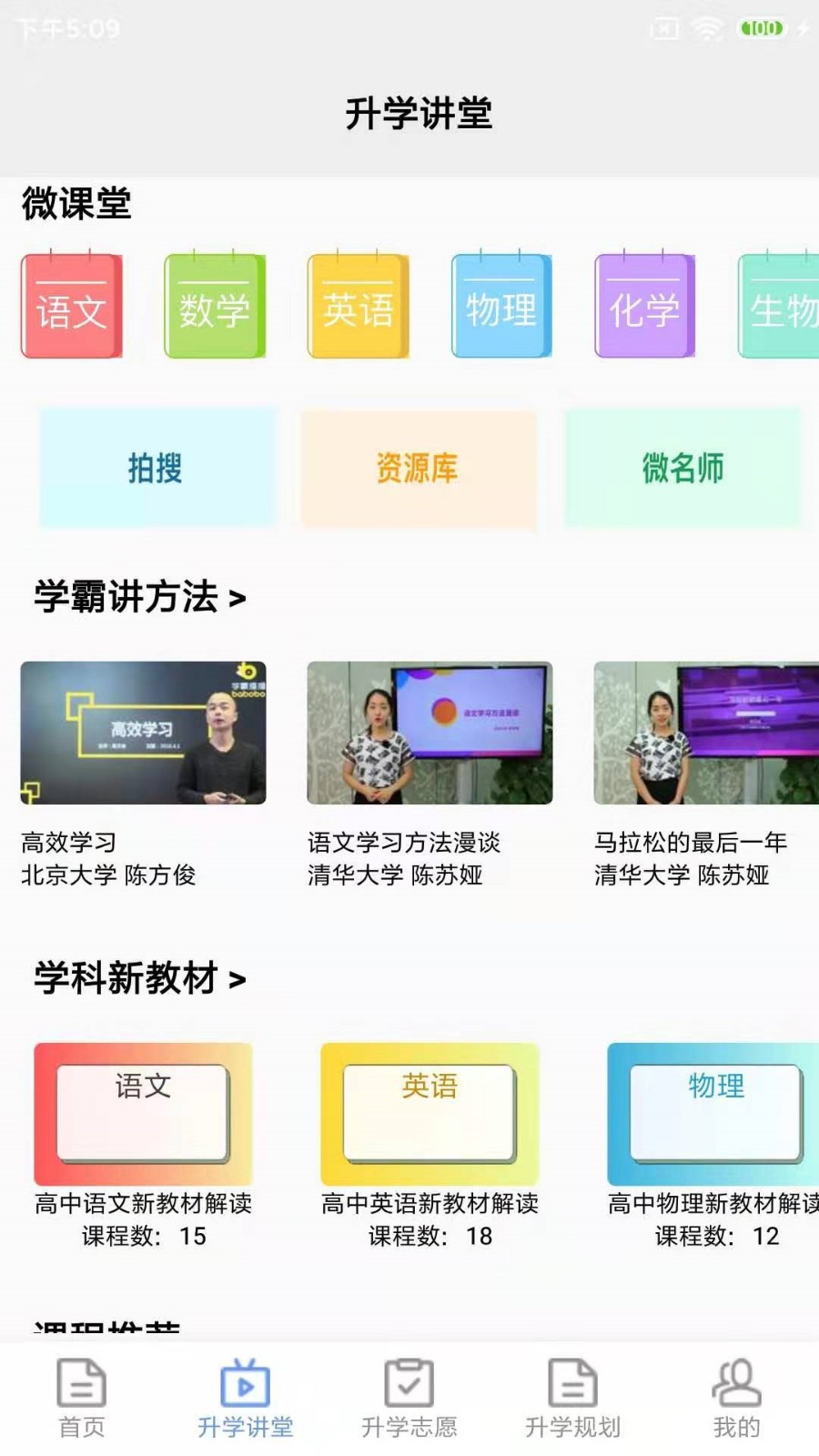Open the 物理 subject in 微课堂
Image resolution: width=819 pixels, height=1456 pixels.
[501, 307]
